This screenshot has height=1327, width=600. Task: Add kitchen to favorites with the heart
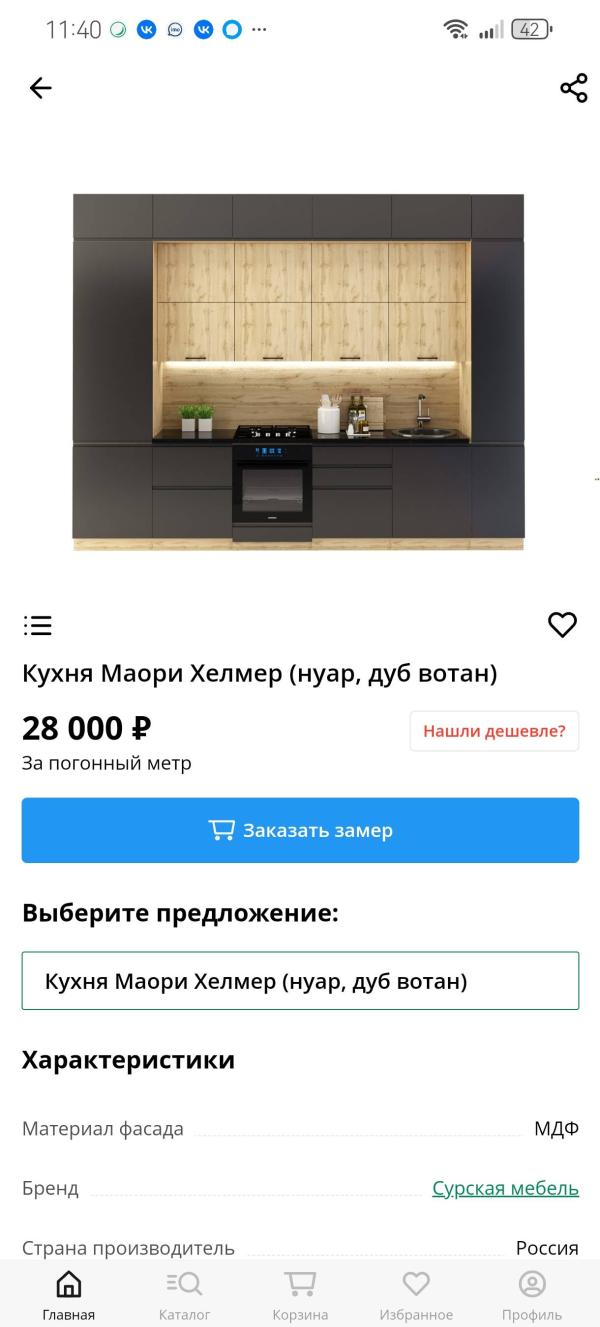tap(562, 625)
